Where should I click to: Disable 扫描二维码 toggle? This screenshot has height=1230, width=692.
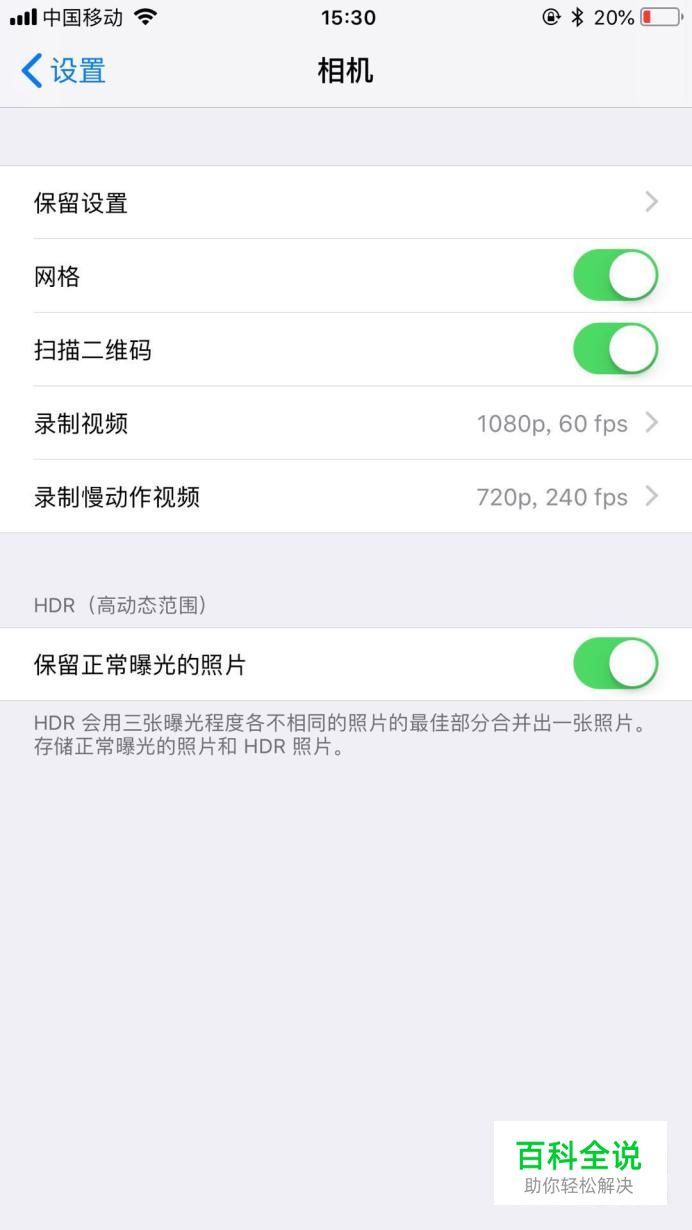[615, 349]
